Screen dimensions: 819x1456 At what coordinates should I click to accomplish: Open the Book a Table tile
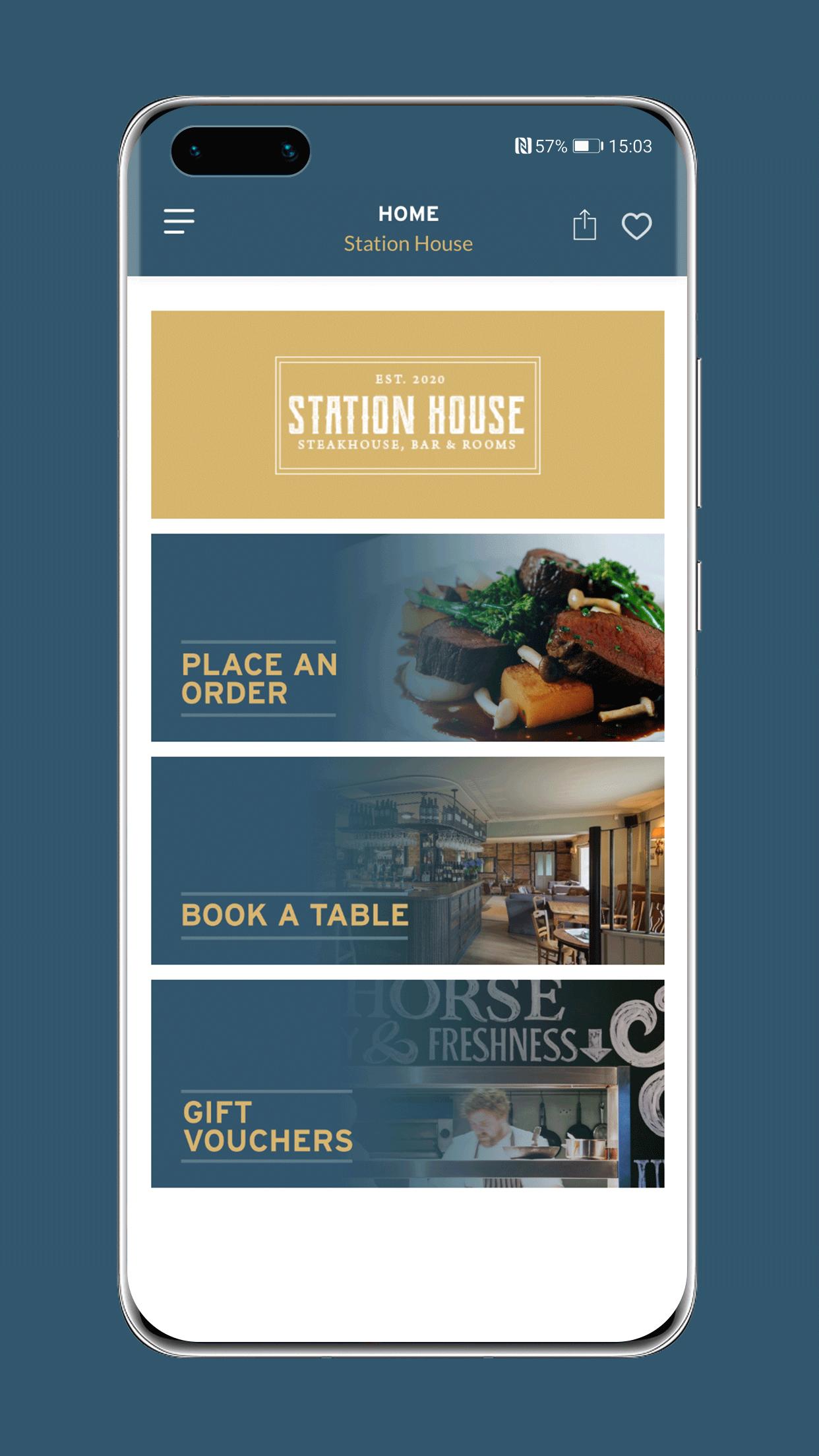[x=408, y=861]
